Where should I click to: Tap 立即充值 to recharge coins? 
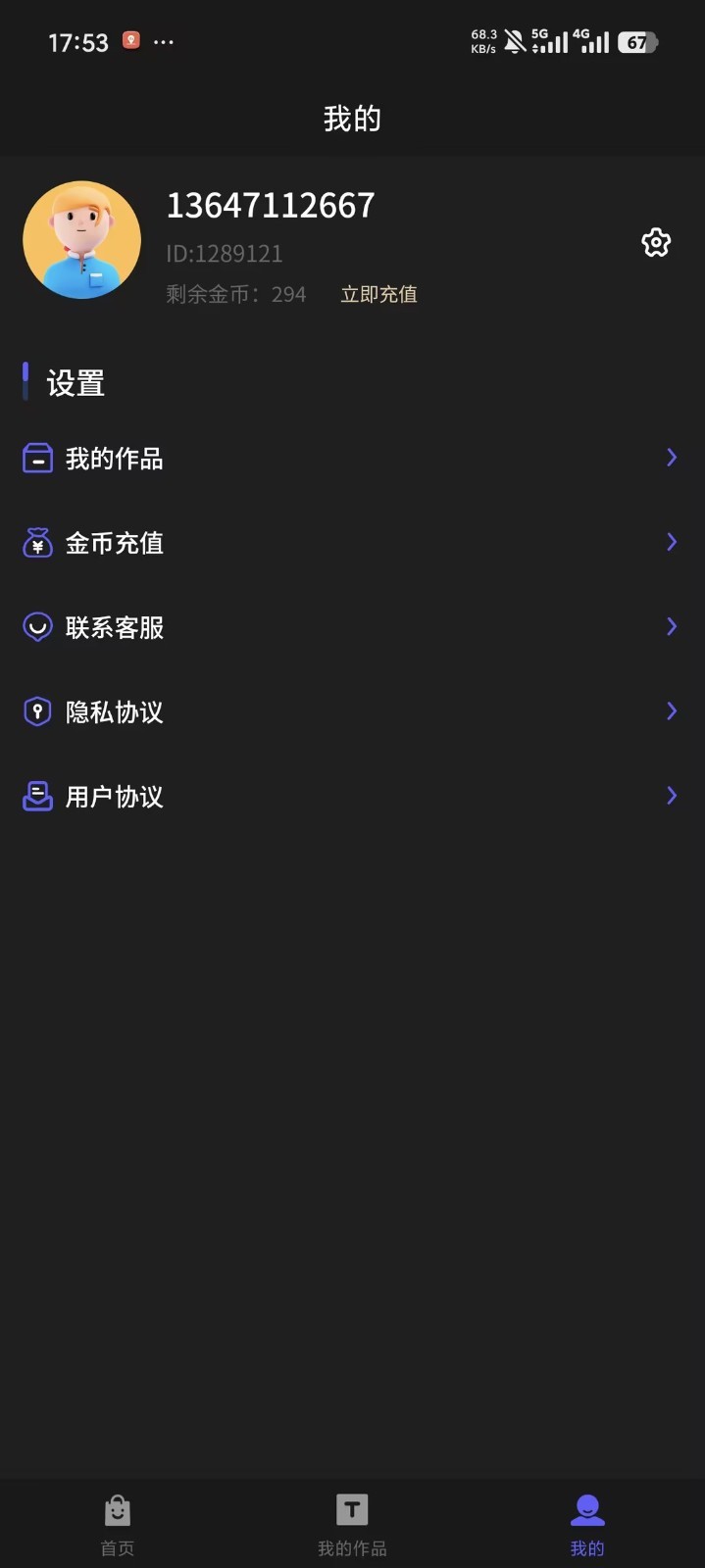click(x=378, y=294)
